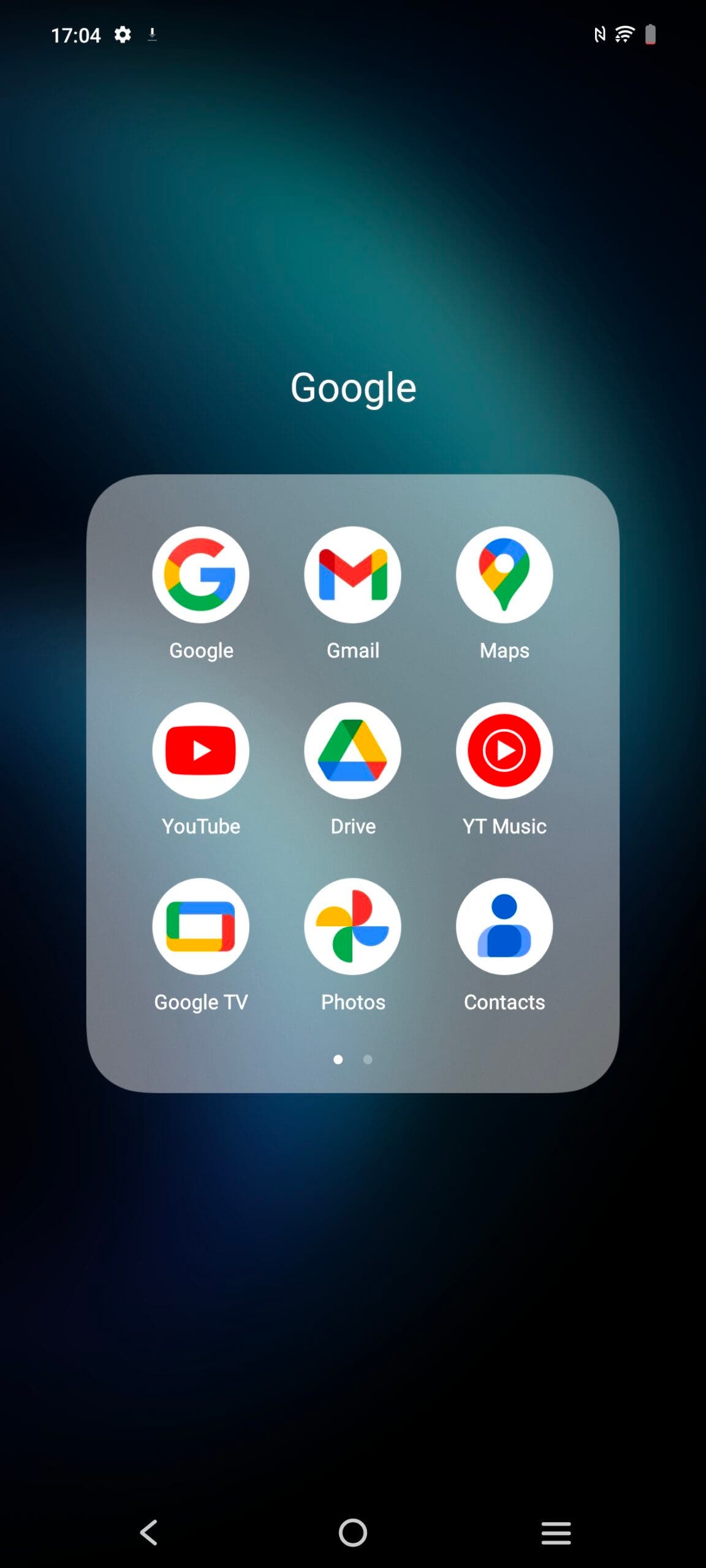Rename the Google folder title
This screenshot has width=706, height=1568.
point(353,388)
